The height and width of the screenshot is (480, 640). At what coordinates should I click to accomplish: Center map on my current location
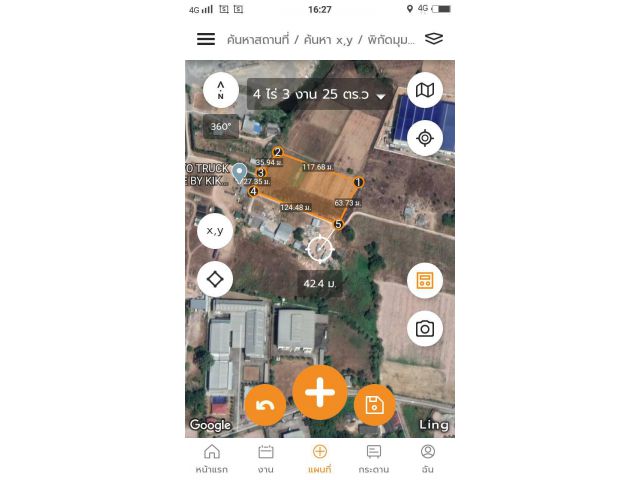pos(425,137)
